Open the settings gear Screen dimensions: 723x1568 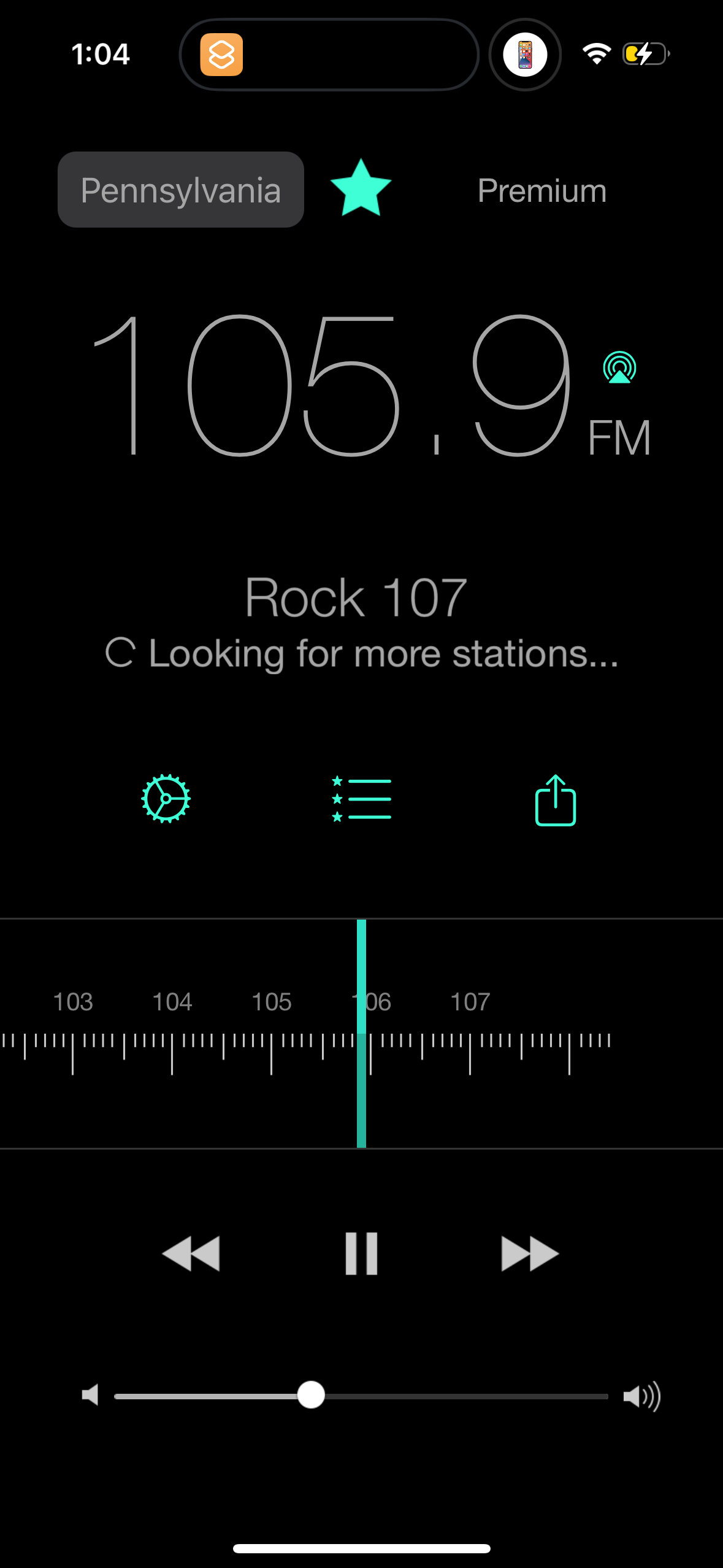point(164,798)
